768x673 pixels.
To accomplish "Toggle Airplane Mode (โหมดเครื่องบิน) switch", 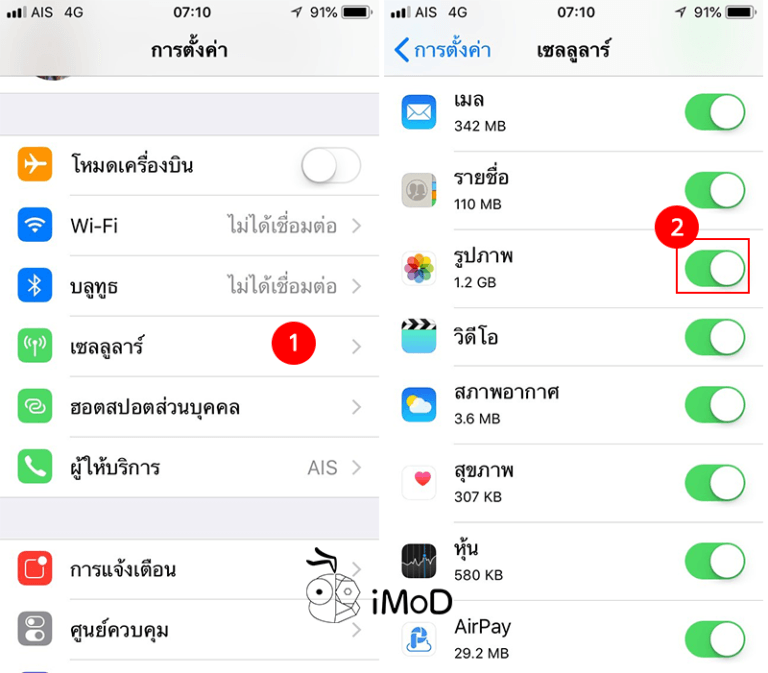I will (331, 166).
